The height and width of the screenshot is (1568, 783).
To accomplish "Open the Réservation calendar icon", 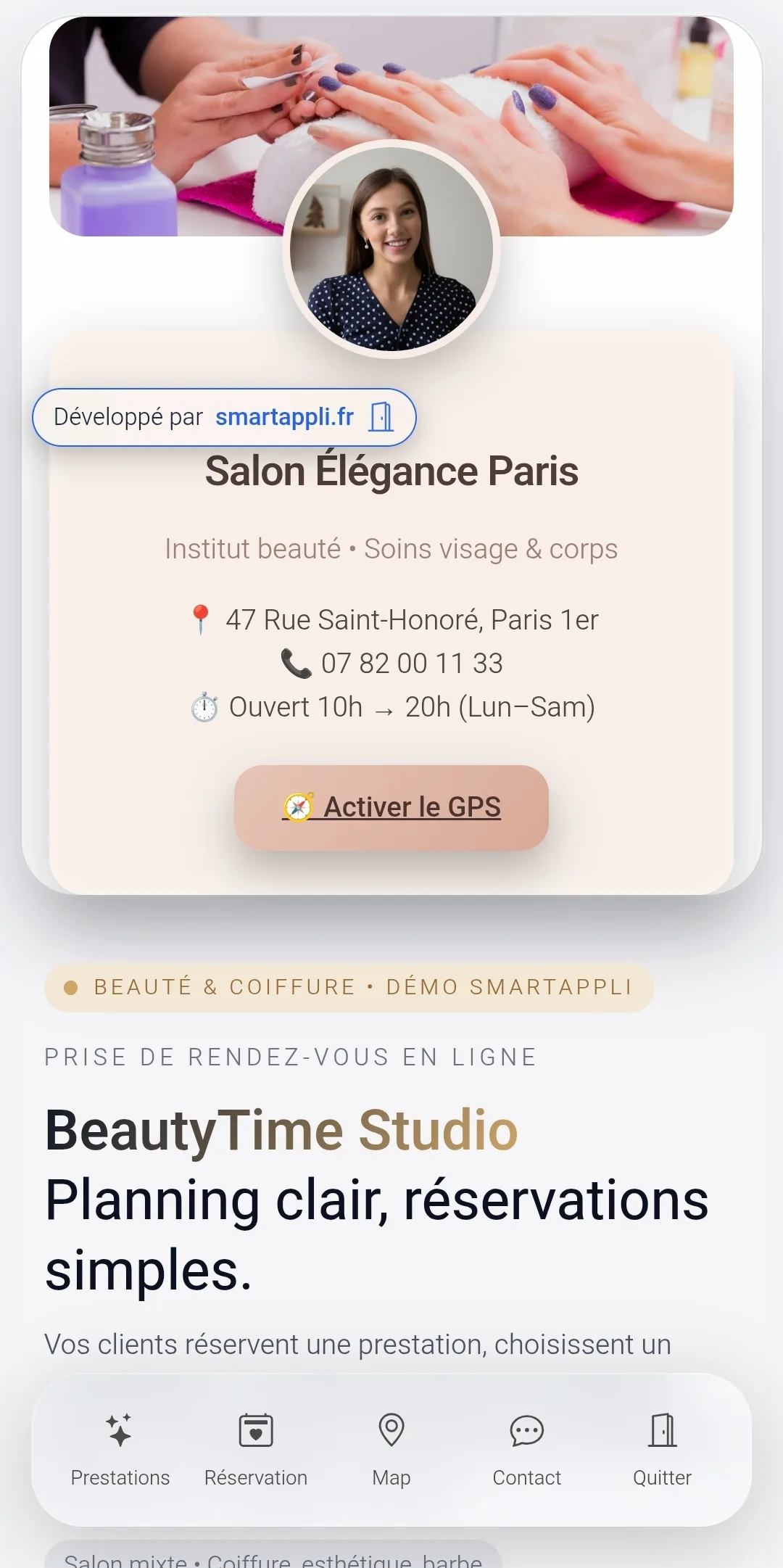I will click(255, 1430).
